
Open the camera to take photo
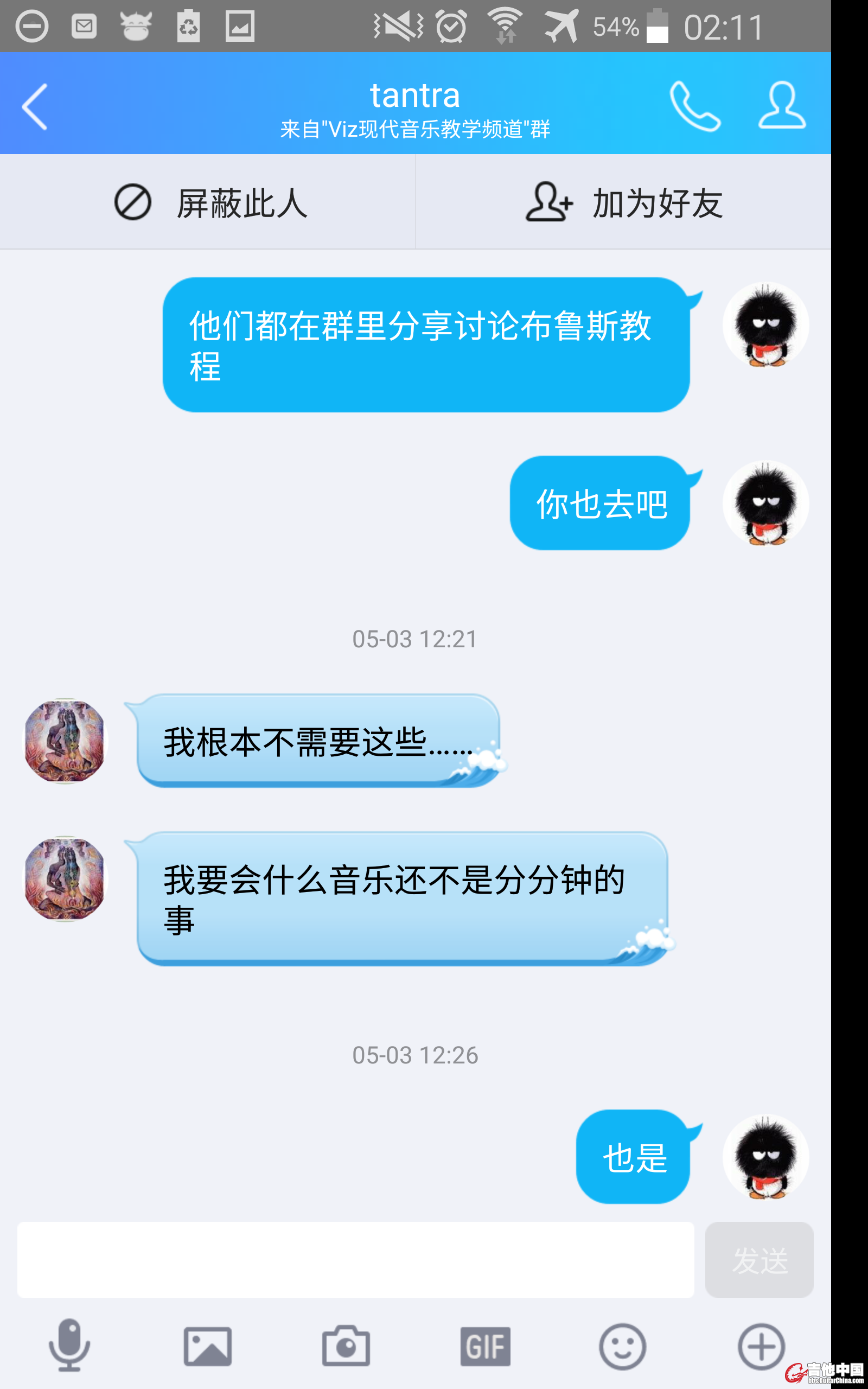pos(346,1346)
